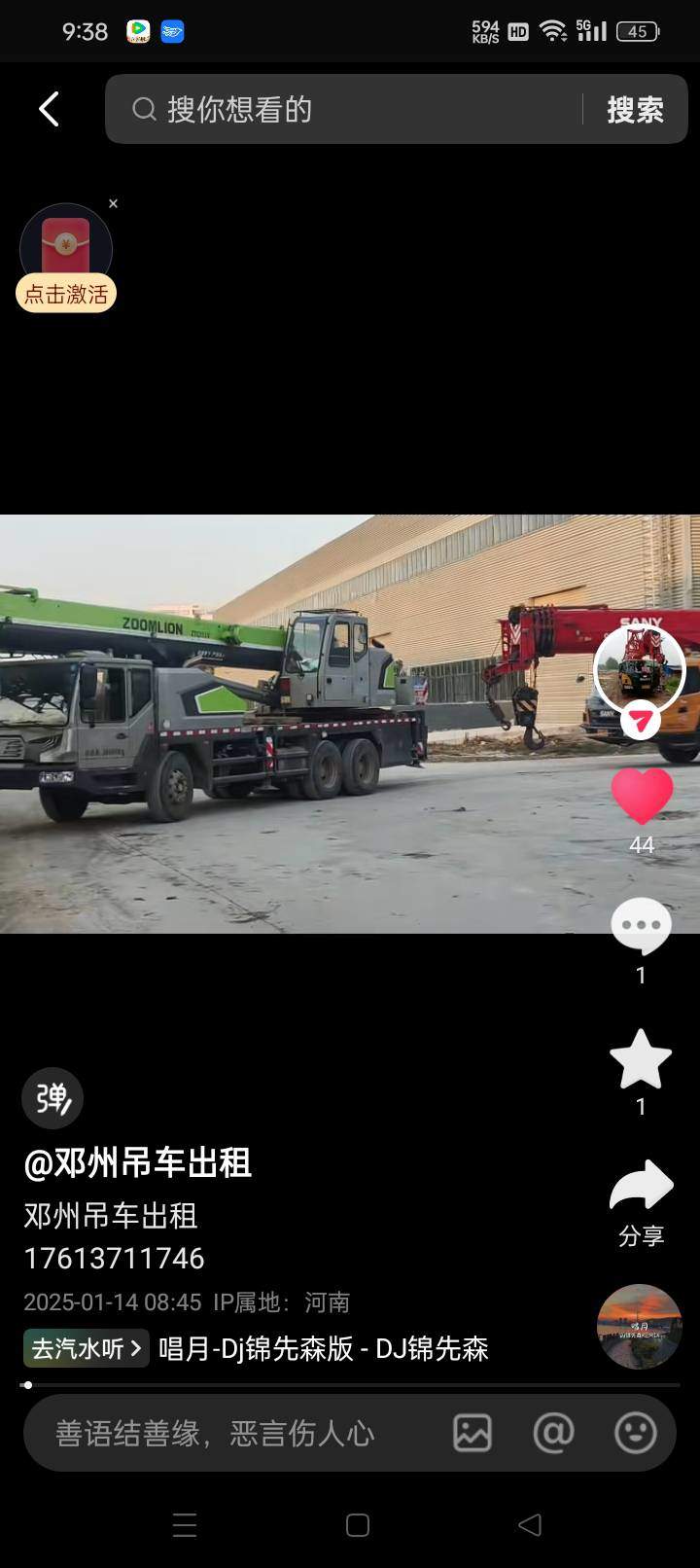The height and width of the screenshot is (1568, 700).
Task: Open 去汽水听 music link
Action: (86, 1348)
